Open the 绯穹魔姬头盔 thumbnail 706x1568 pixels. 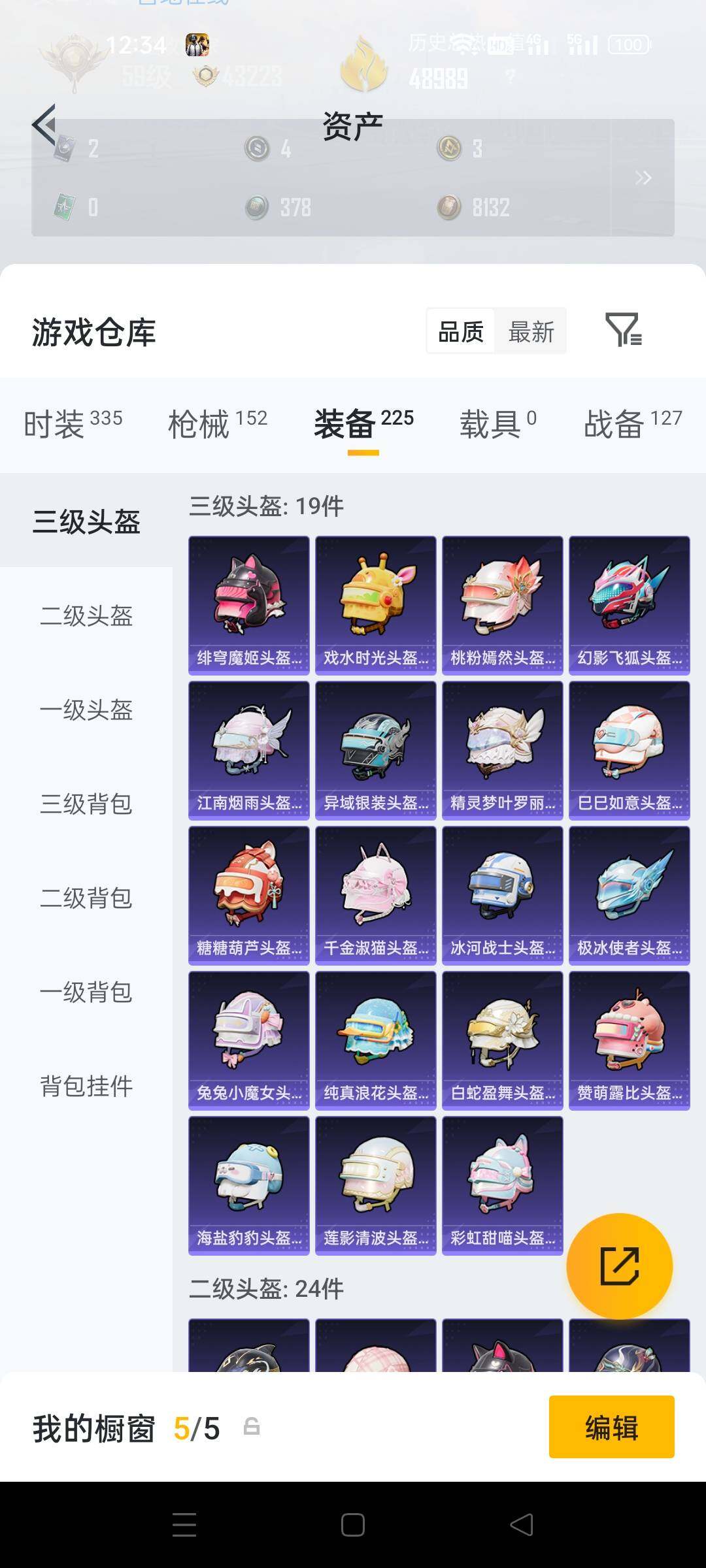tap(248, 601)
